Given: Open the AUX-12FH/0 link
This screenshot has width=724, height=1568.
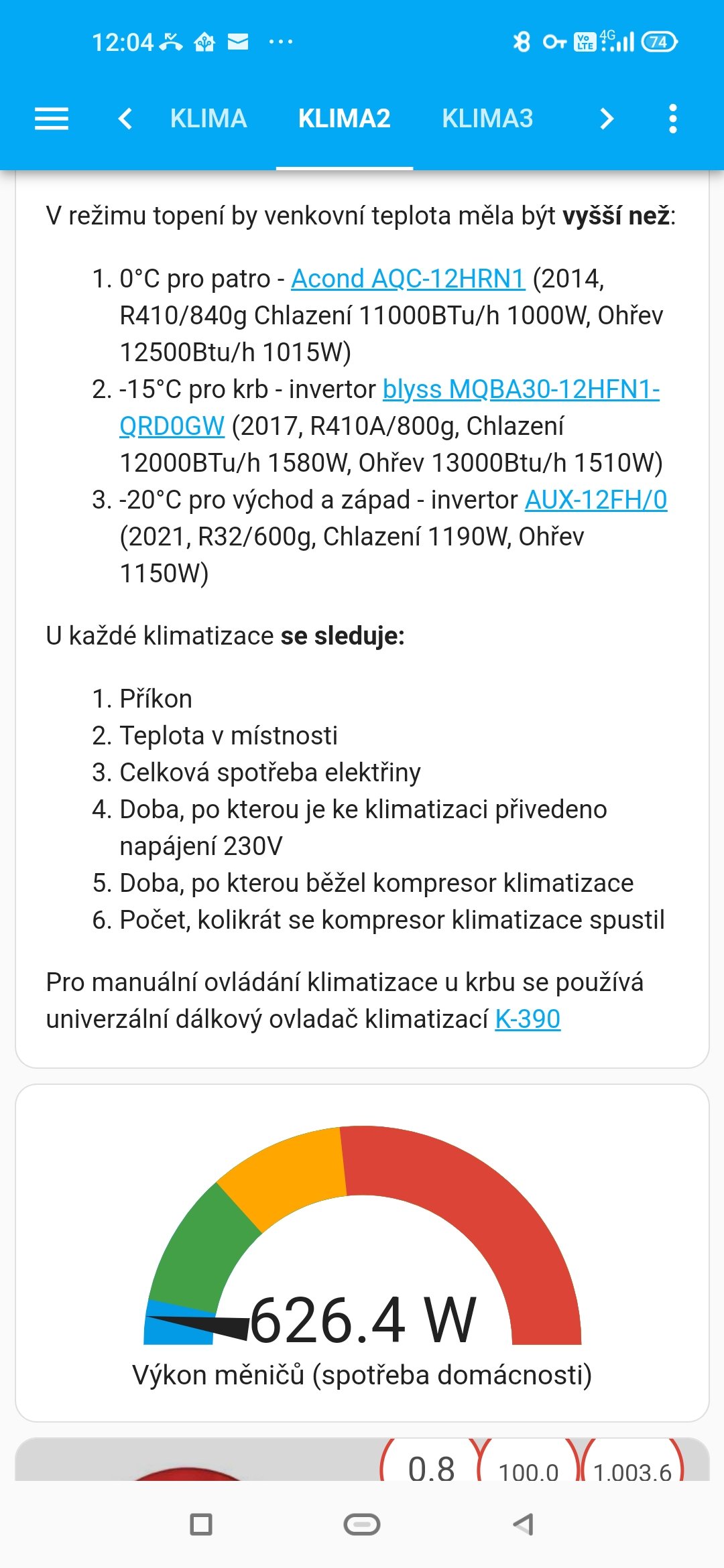Looking at the screenshot, I should tap(596, 500).
